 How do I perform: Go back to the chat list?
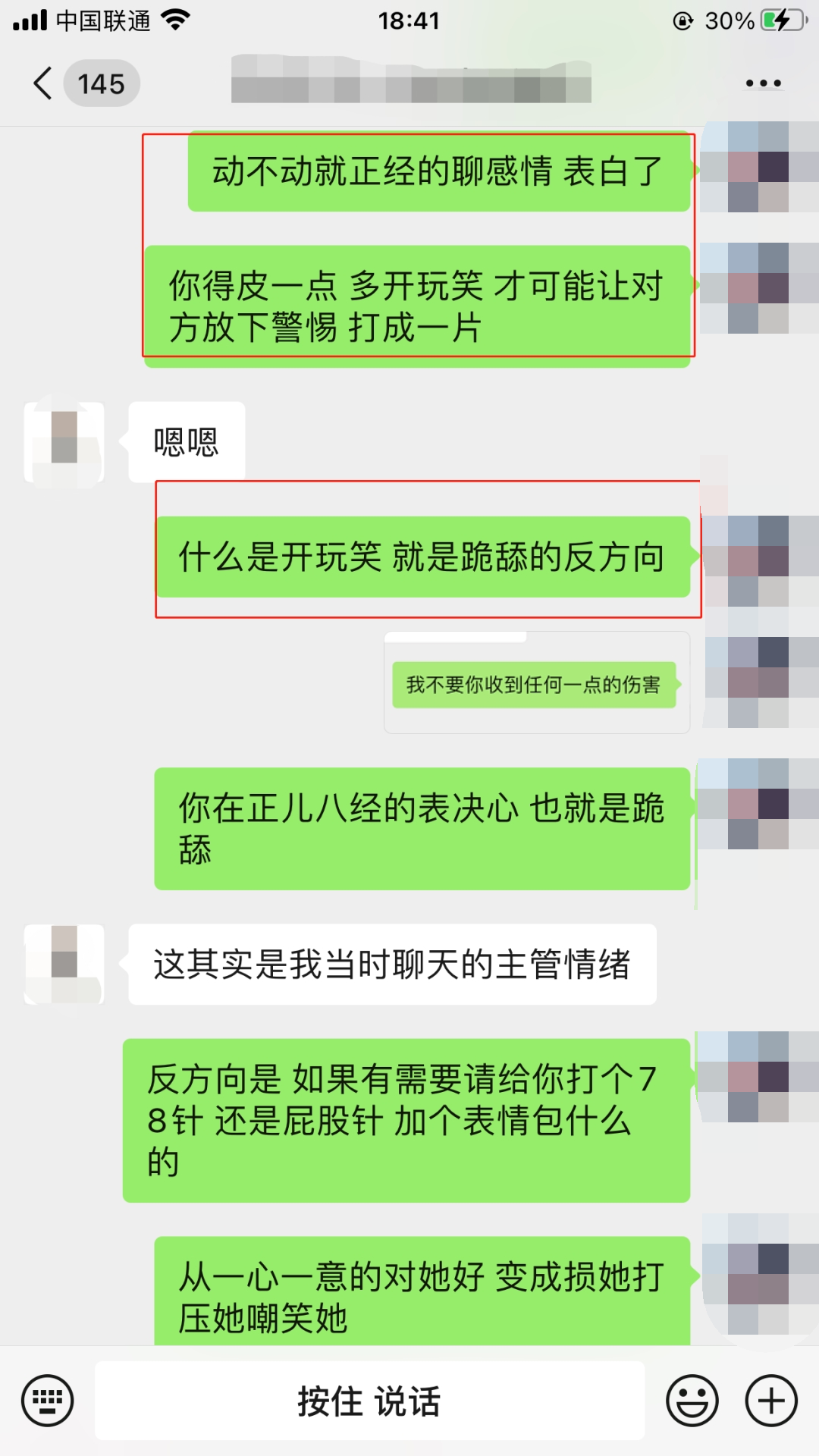[x=44, y=83]
